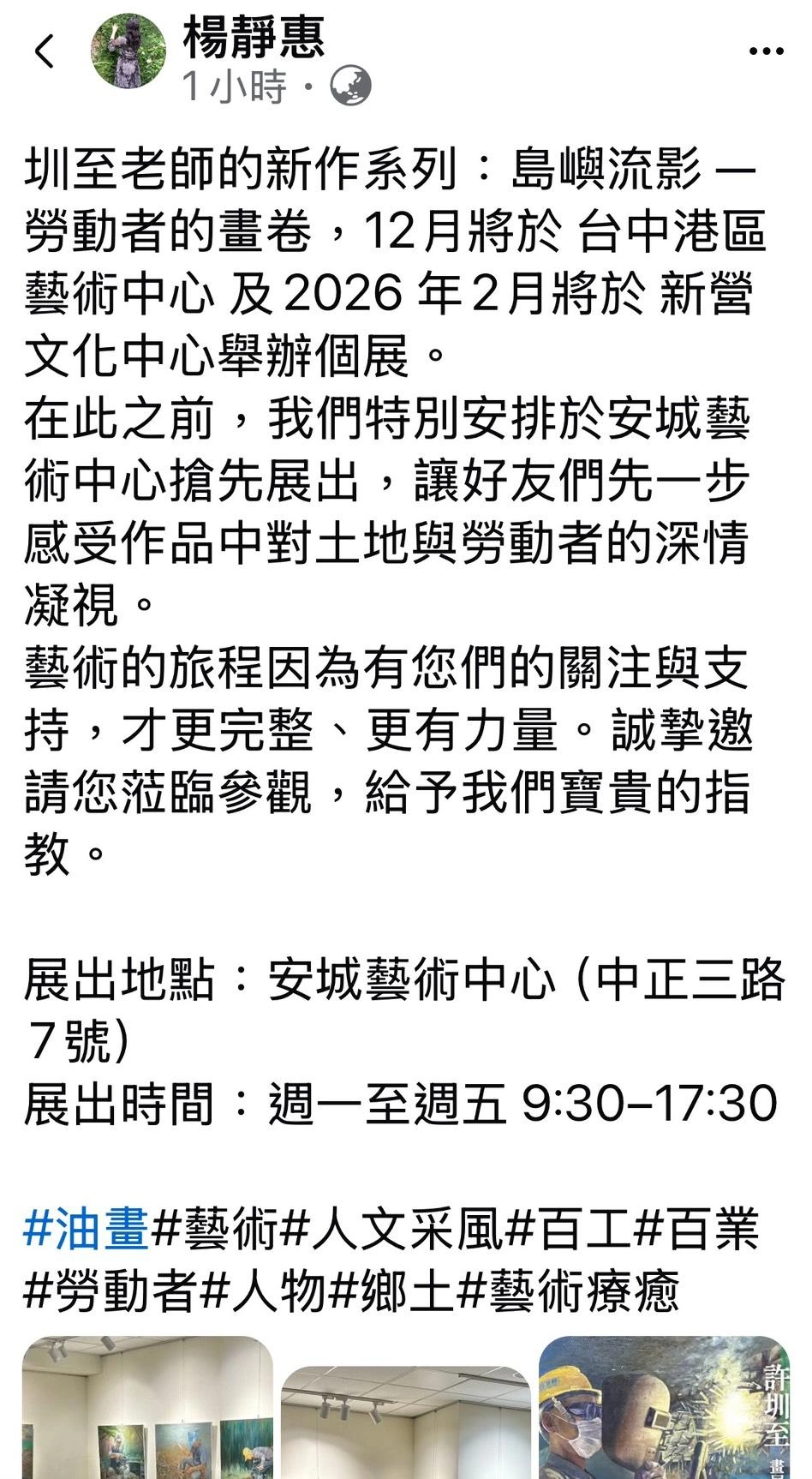Open 楊靜惠's profile picture
The width and height of the screenshot is (812, 1479).
[x=128, y=51]
